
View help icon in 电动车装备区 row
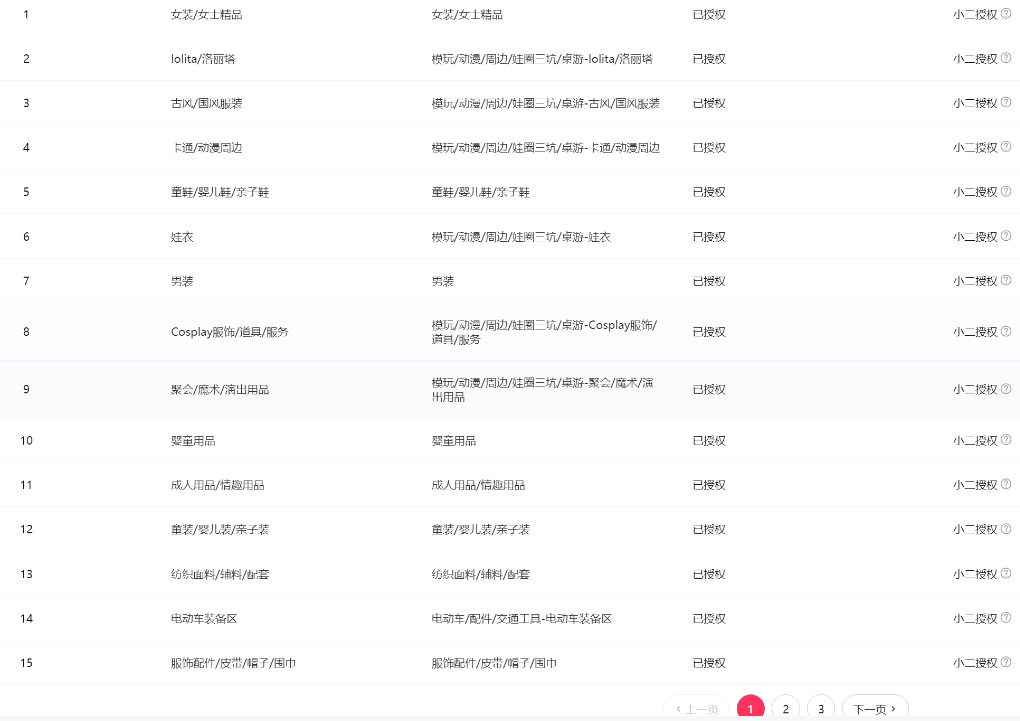(x=1006, y=618)
